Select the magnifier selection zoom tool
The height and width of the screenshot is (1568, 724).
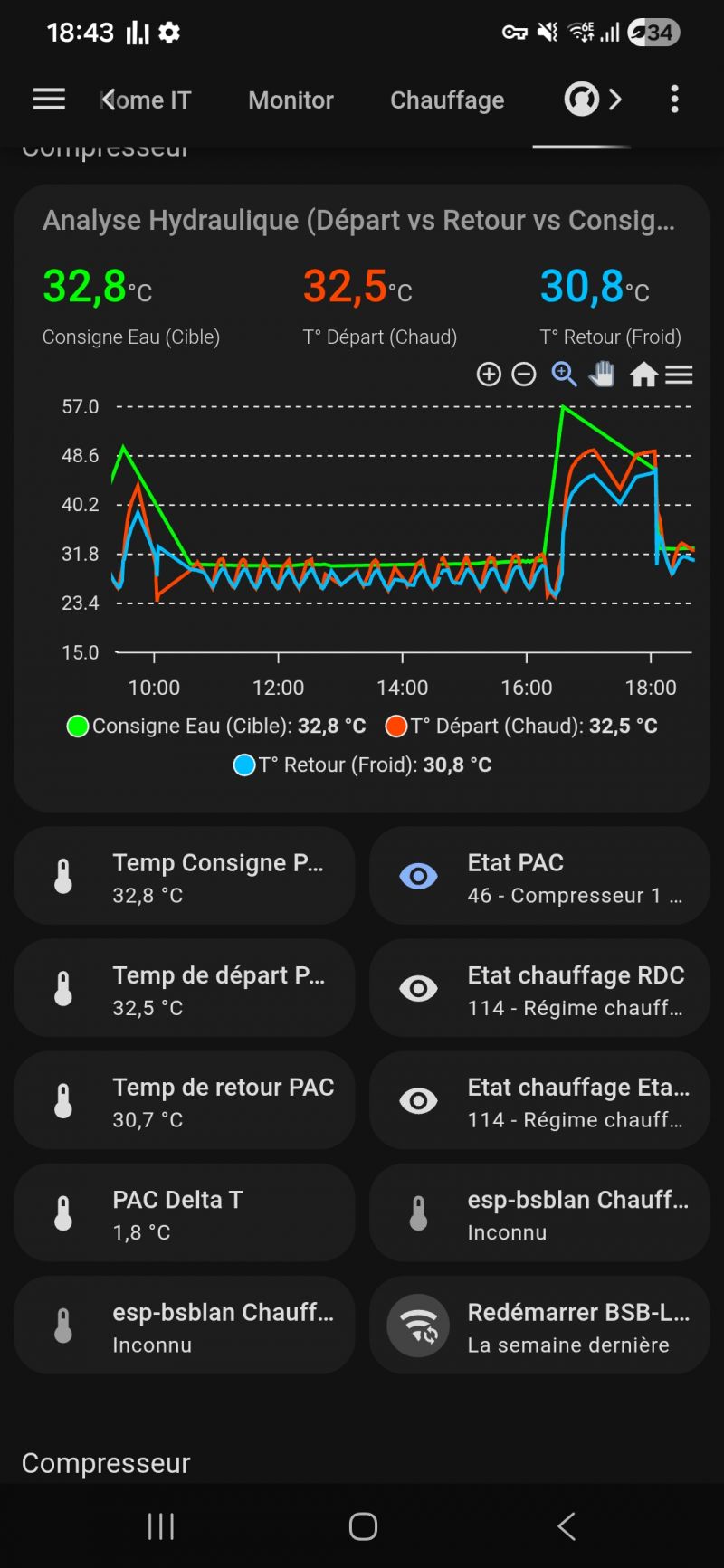(564, 375)
